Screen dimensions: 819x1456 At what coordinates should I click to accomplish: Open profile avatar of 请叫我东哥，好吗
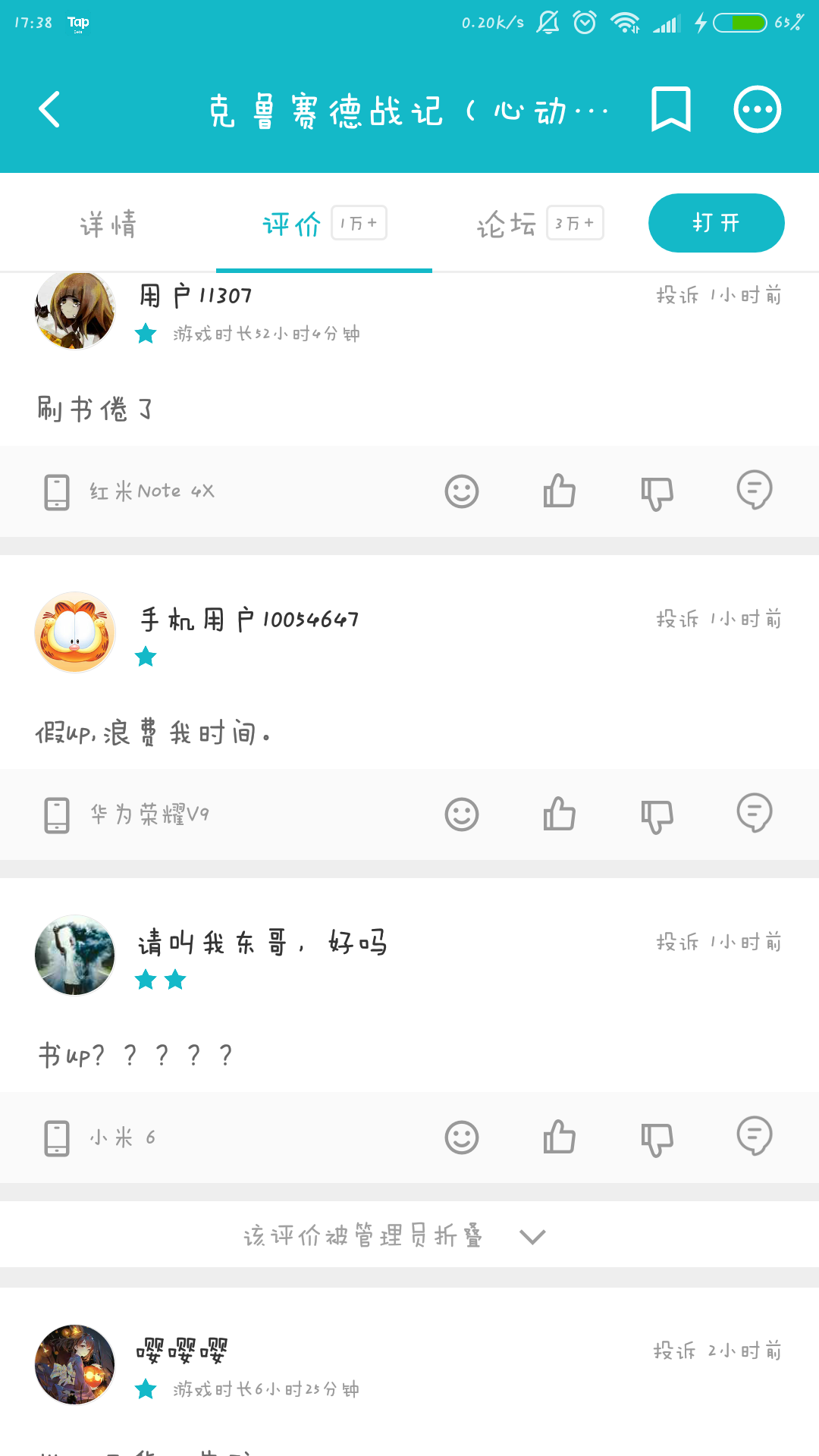[x=75, y=955]
